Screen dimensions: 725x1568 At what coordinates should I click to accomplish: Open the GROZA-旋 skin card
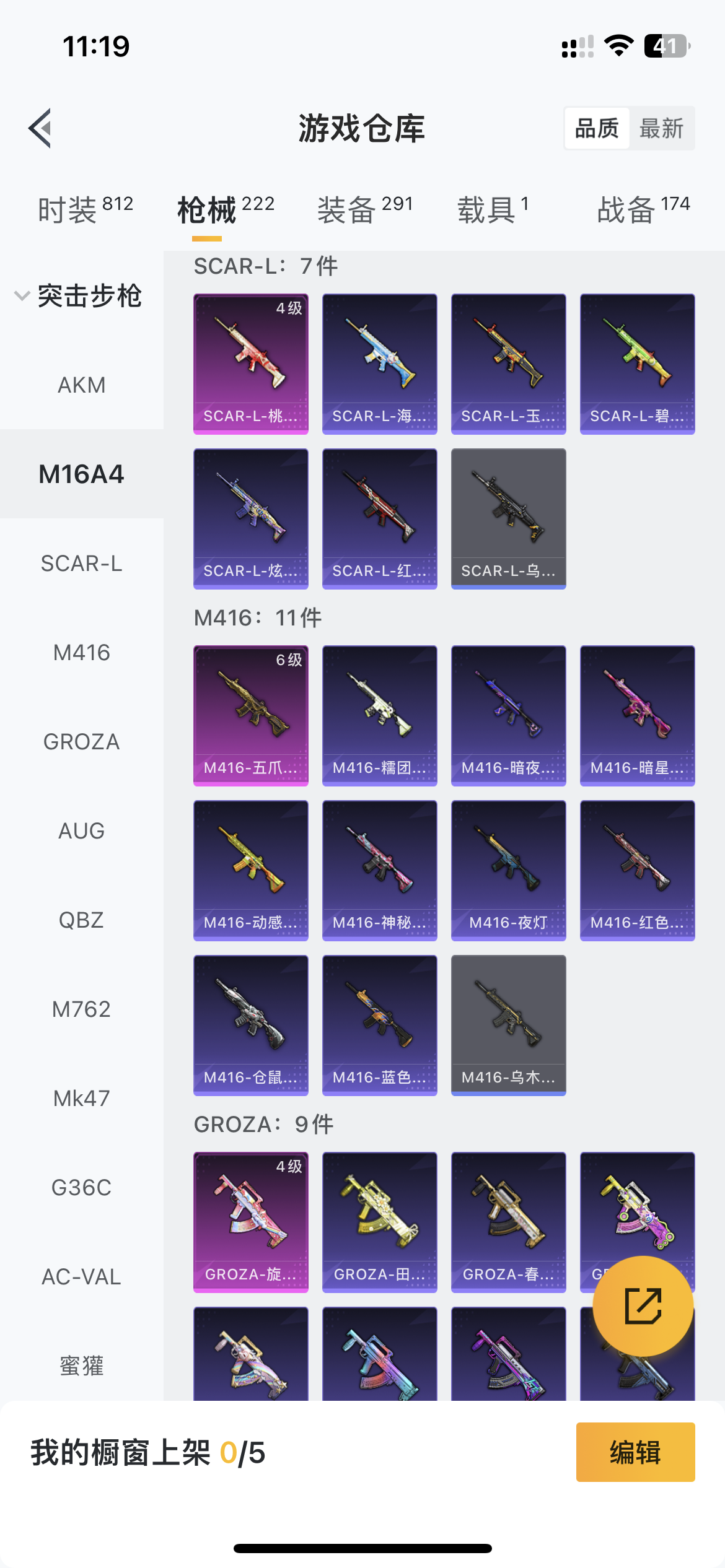coord(251,1222)
